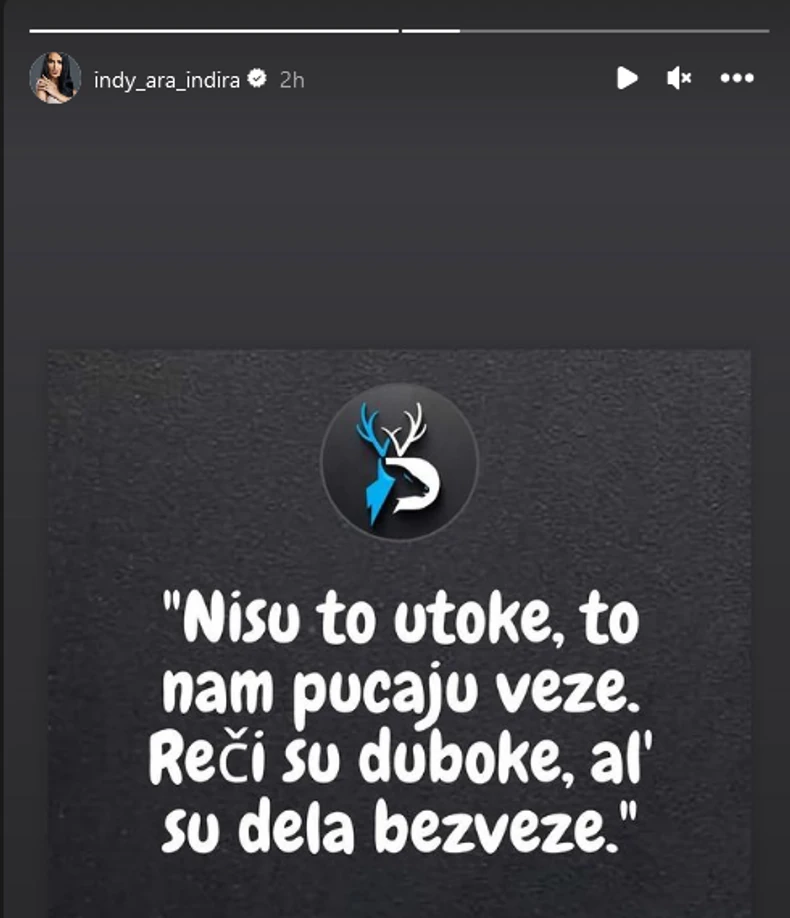This screenshot has height=918, width=790.
Task: Tap the indy_ara_indira username
Action: [x=166, y=80]
